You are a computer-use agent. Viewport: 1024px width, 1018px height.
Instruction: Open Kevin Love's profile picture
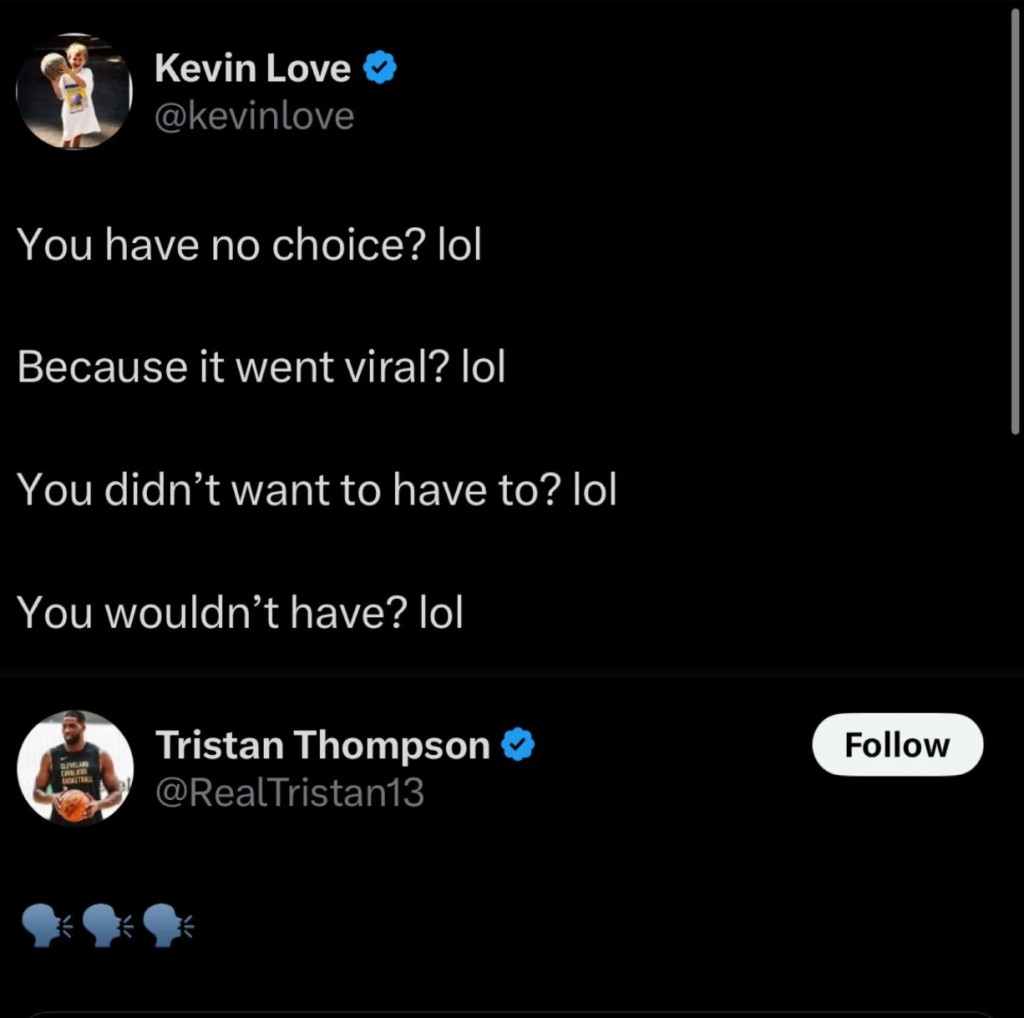tap(75, 91)
